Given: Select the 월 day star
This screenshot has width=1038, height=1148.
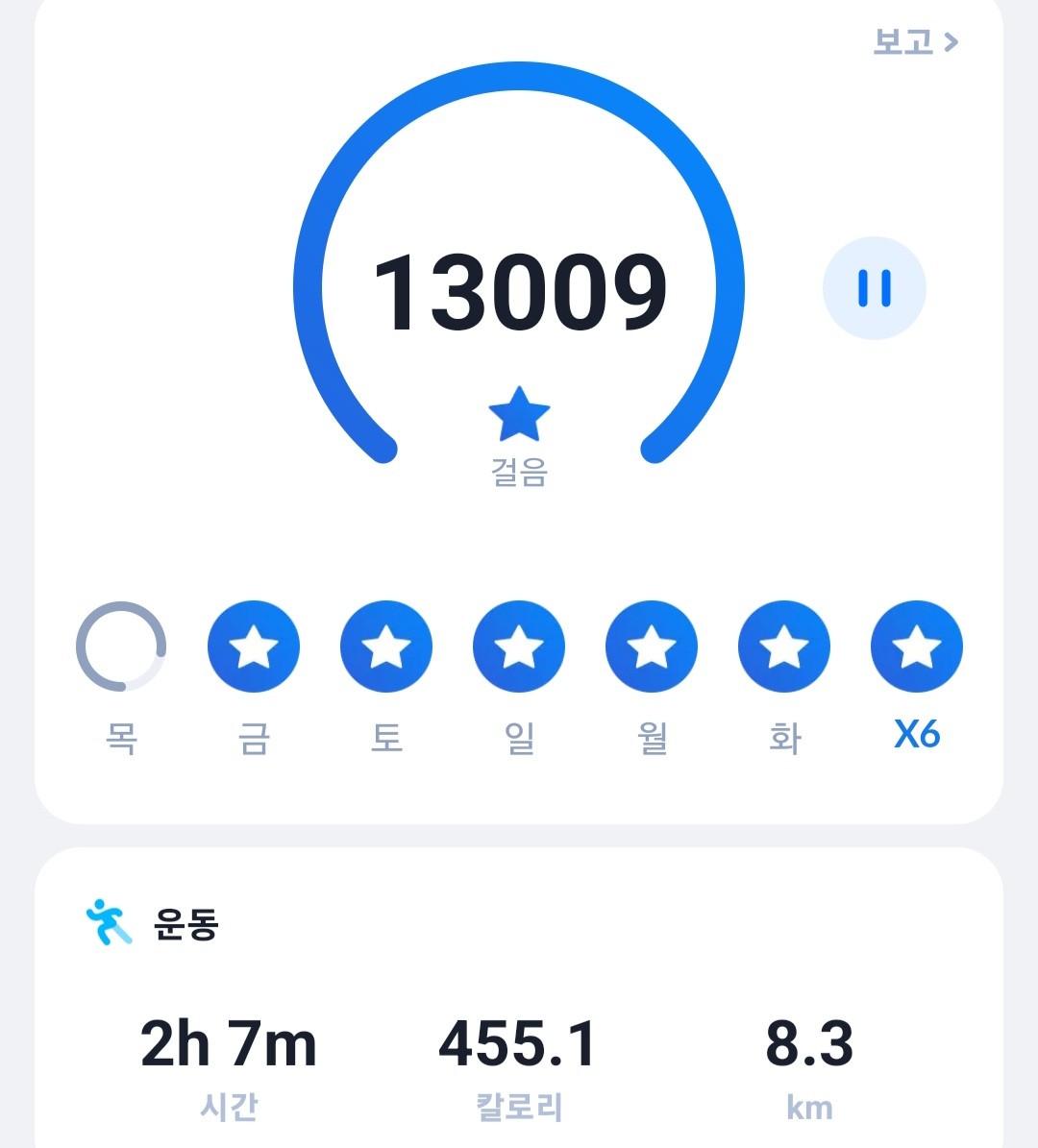Looking at the screenshot, I should (x=652, y=647).
